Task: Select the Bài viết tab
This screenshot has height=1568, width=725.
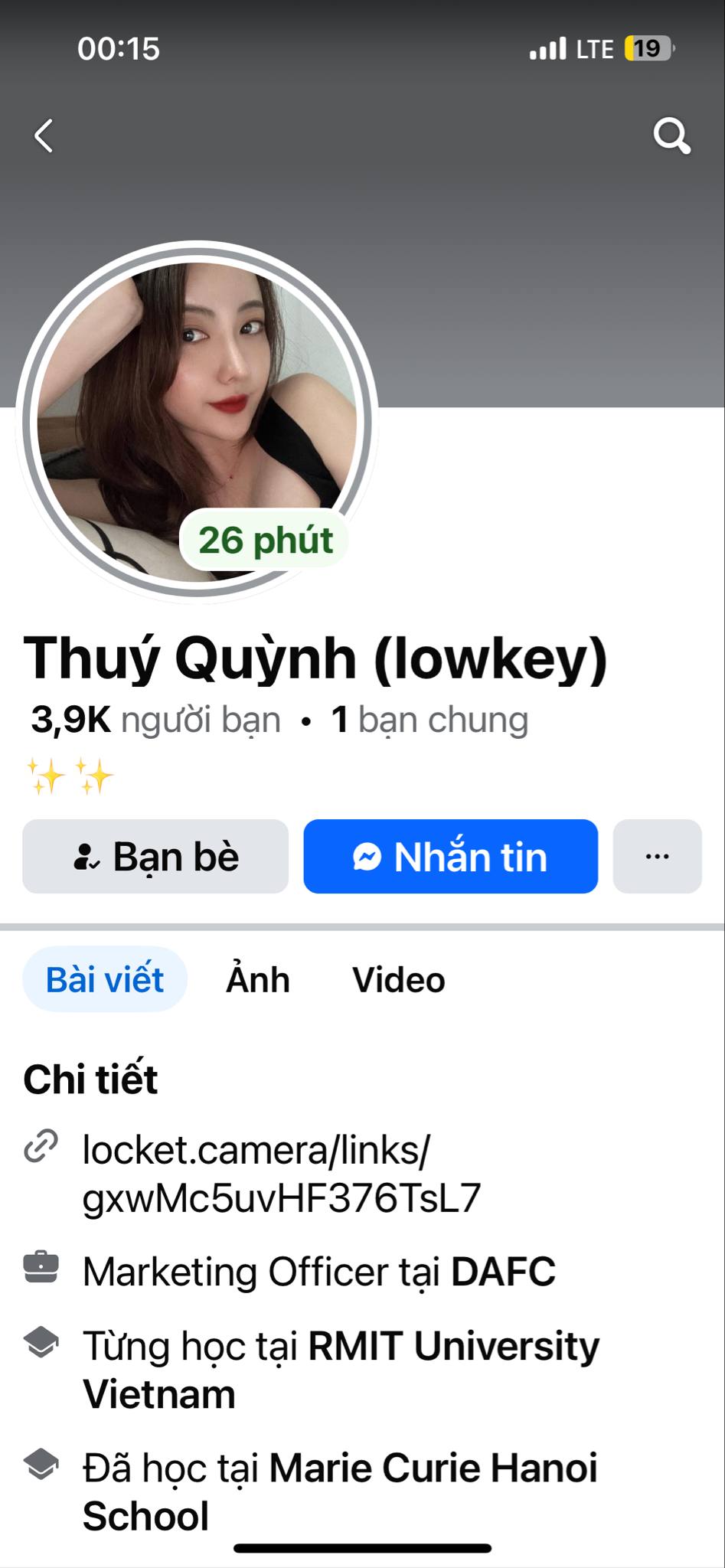Action: pyautogui.click(x=105, y=980)
